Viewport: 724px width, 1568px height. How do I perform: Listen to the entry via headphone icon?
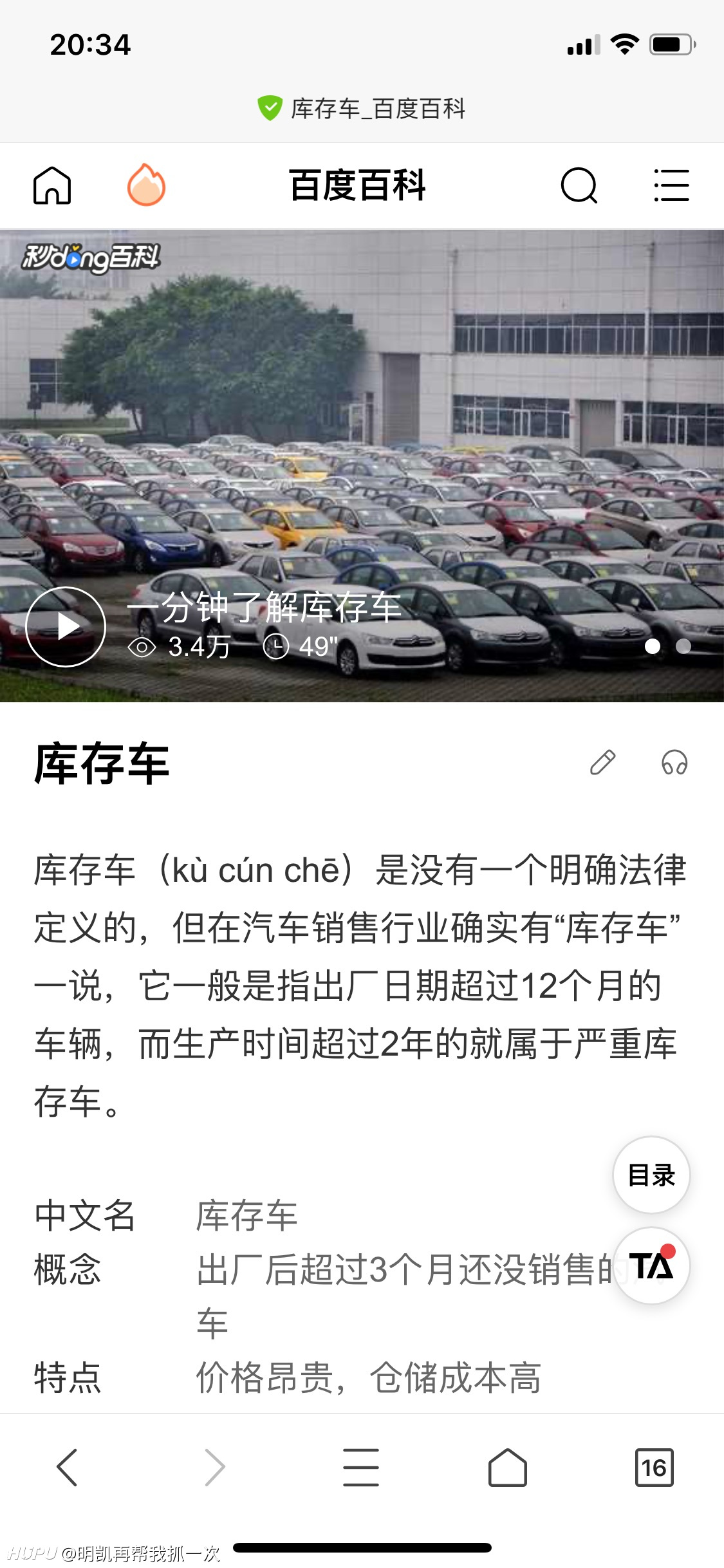[x=674, y=762]
